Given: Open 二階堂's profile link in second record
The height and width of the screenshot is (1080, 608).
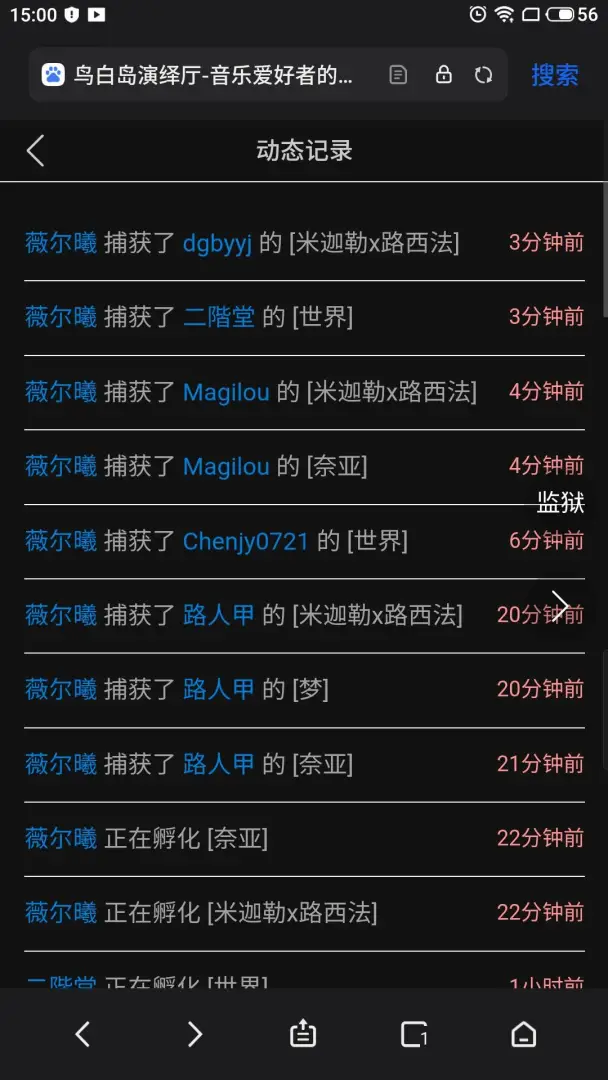Looking at the screenshot, I should click(x=219, y=318).
